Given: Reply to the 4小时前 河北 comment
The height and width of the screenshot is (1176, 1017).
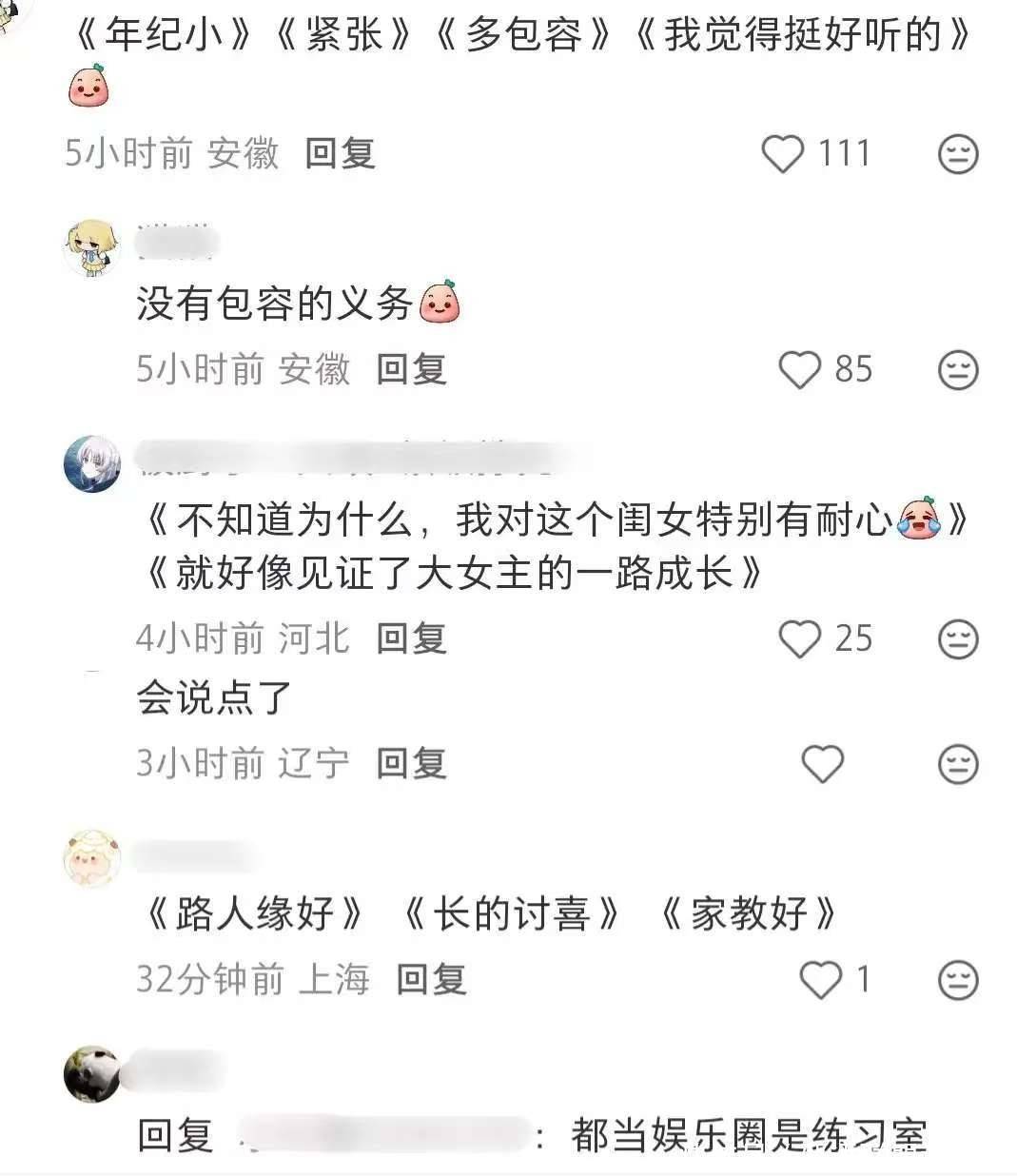Looking at the screenshot, I should pos(411,638).
